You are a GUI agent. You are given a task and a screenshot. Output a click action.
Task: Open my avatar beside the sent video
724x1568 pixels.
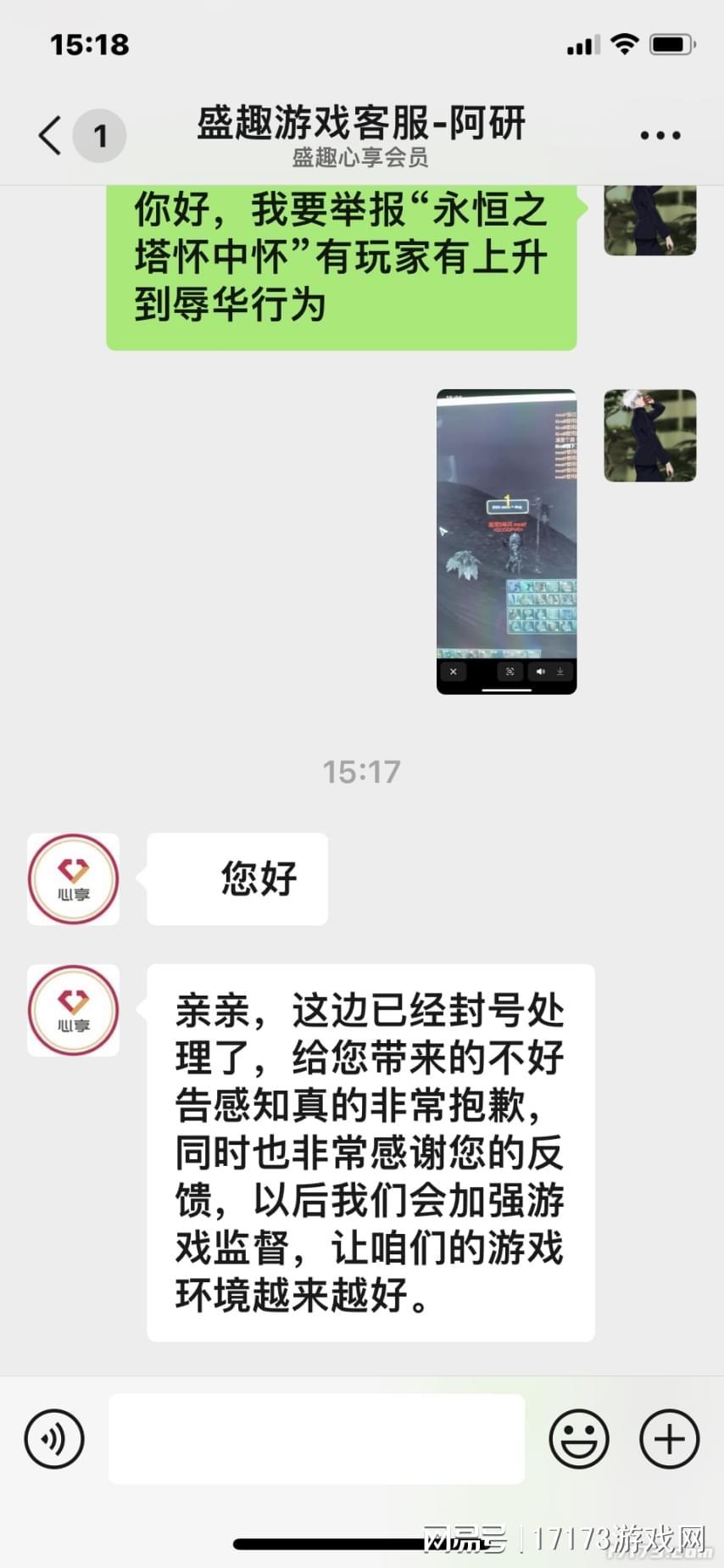tap(649, 436)
